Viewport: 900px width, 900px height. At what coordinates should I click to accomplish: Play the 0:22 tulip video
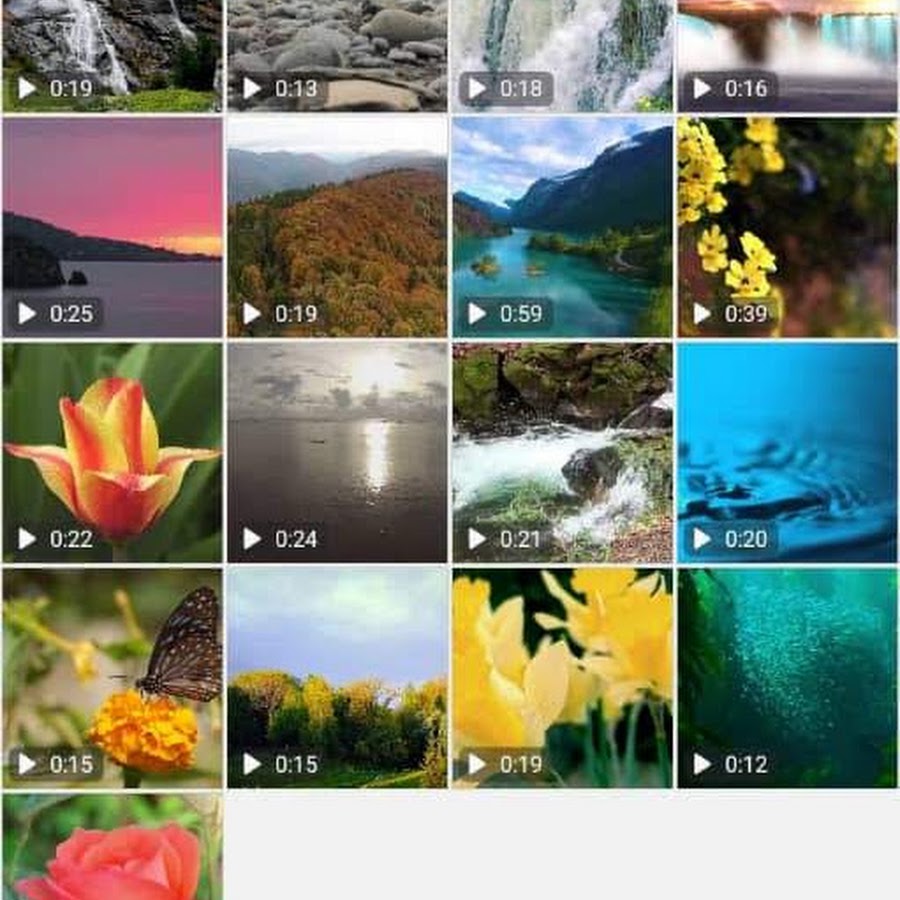coord(112,453)
